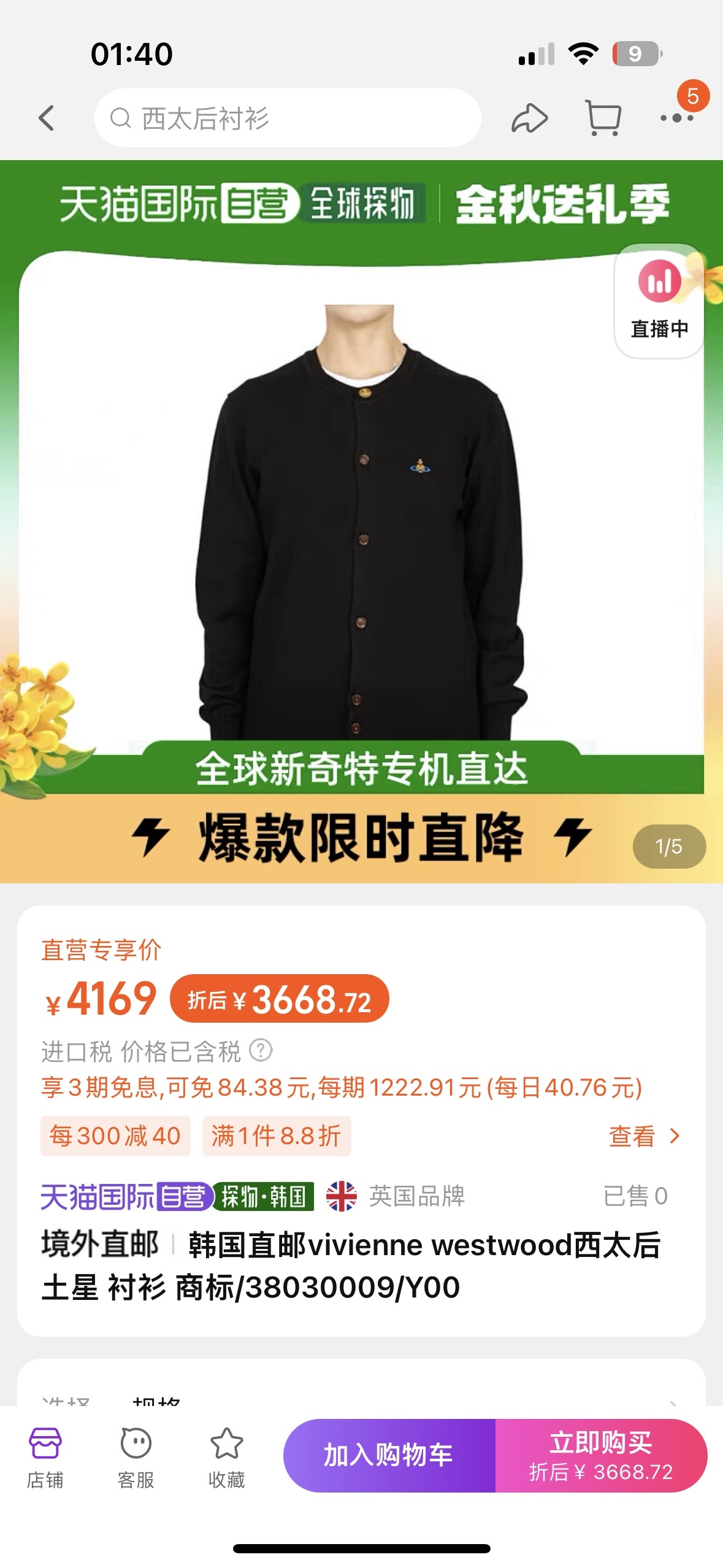Open the shopping cart icon

tap(603, 118)
